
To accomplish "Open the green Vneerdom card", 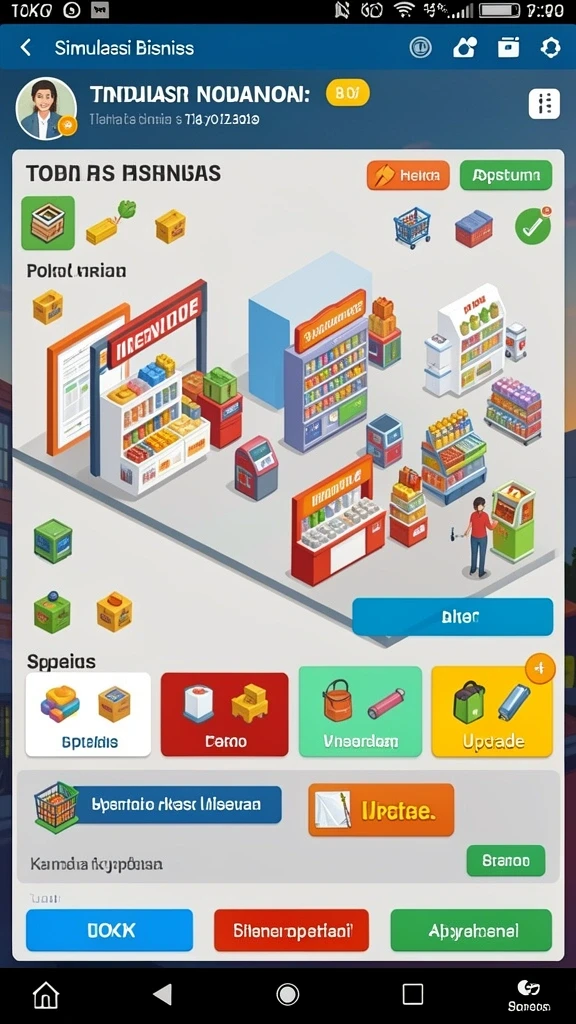I will tap(360, 712).
